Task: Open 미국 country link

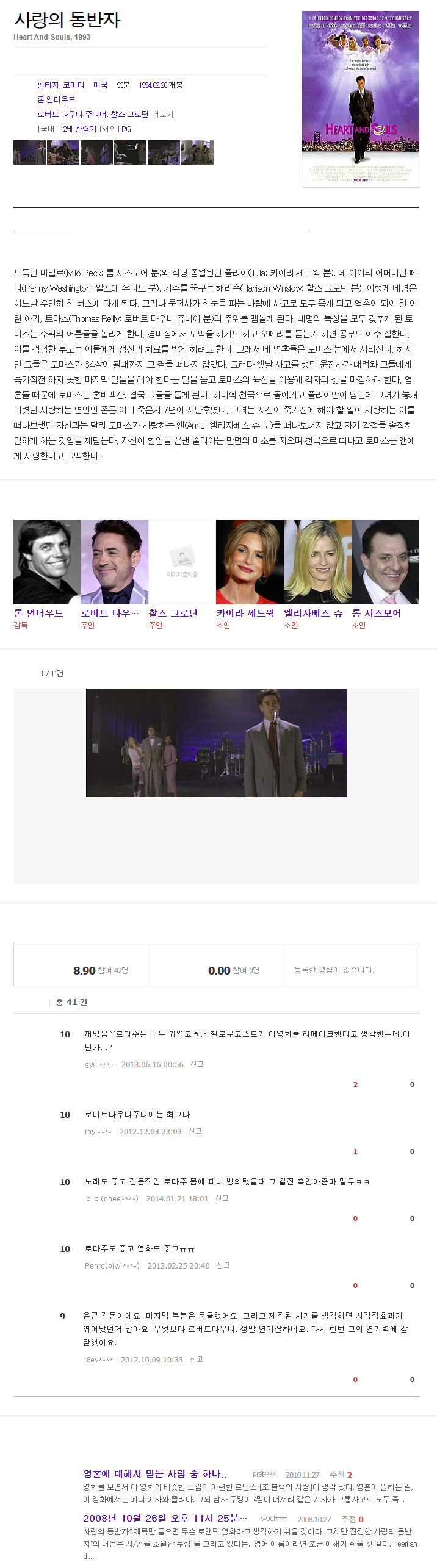Action: (x=100, y=85)
